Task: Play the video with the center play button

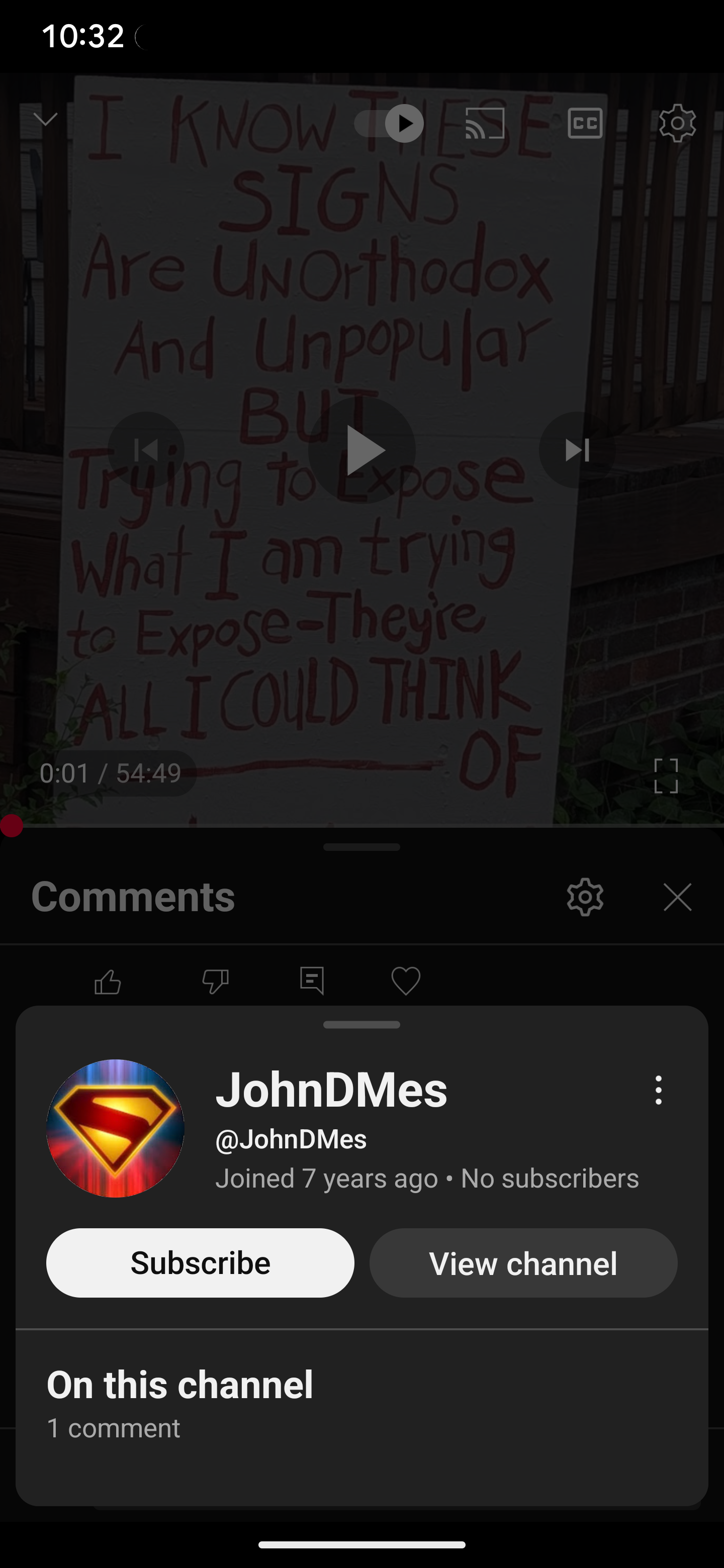Action: (x=361, y=450)
